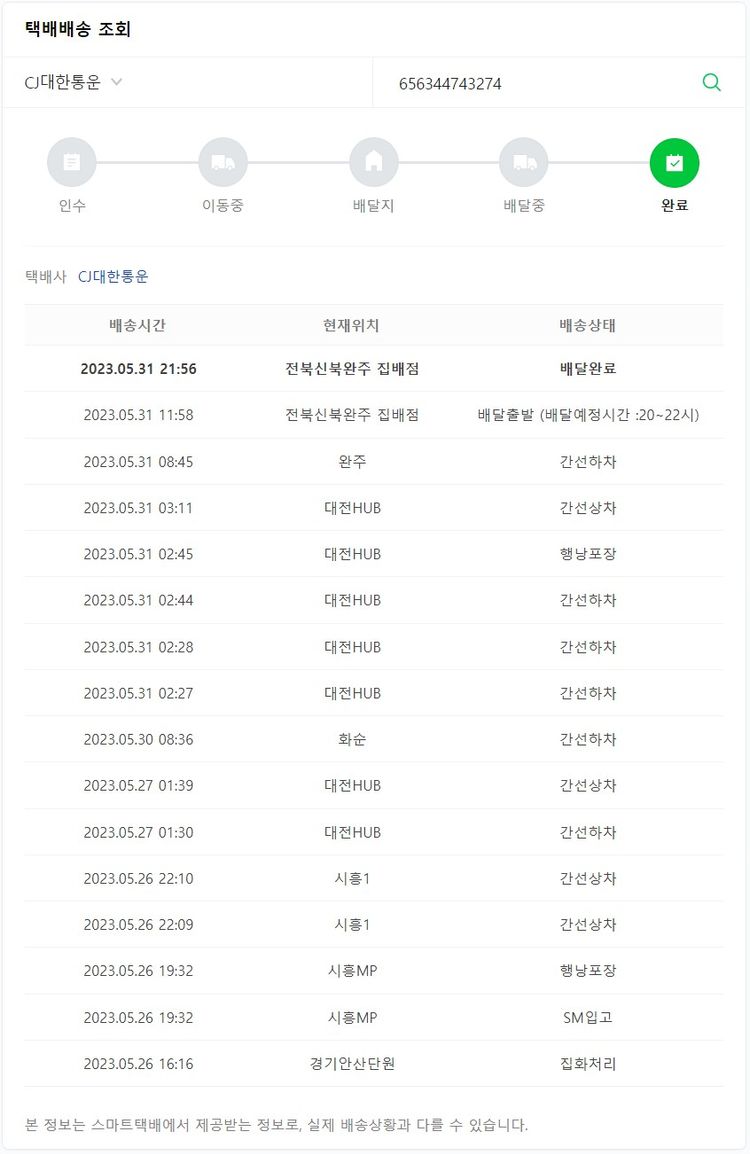The width and height of the screenshot is (750, 1154).
Task: Tap the tracking number field 656344743274
Action: click(450, 84)
